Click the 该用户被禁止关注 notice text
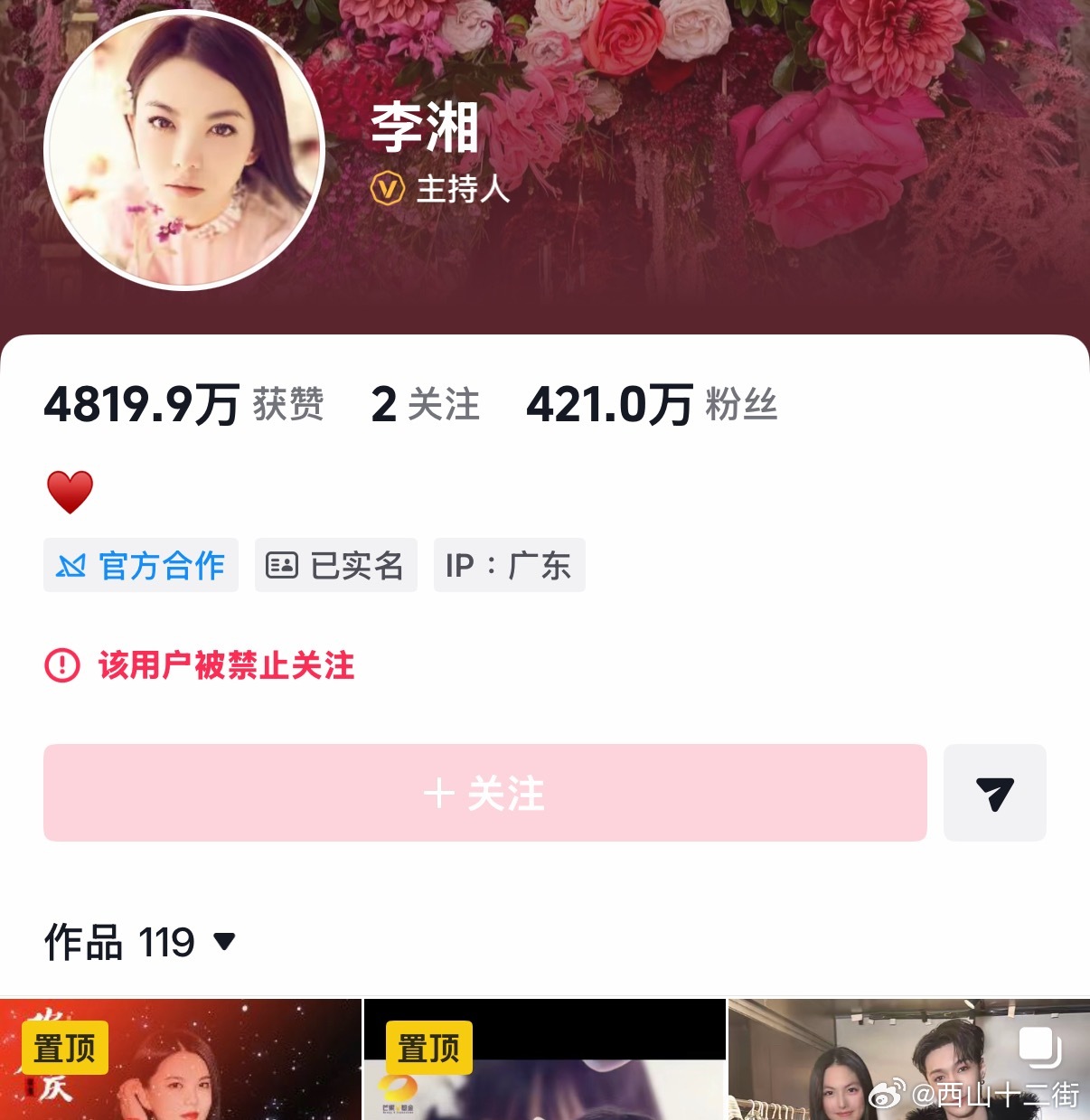1090x1120 pixels. pos(224,666)
